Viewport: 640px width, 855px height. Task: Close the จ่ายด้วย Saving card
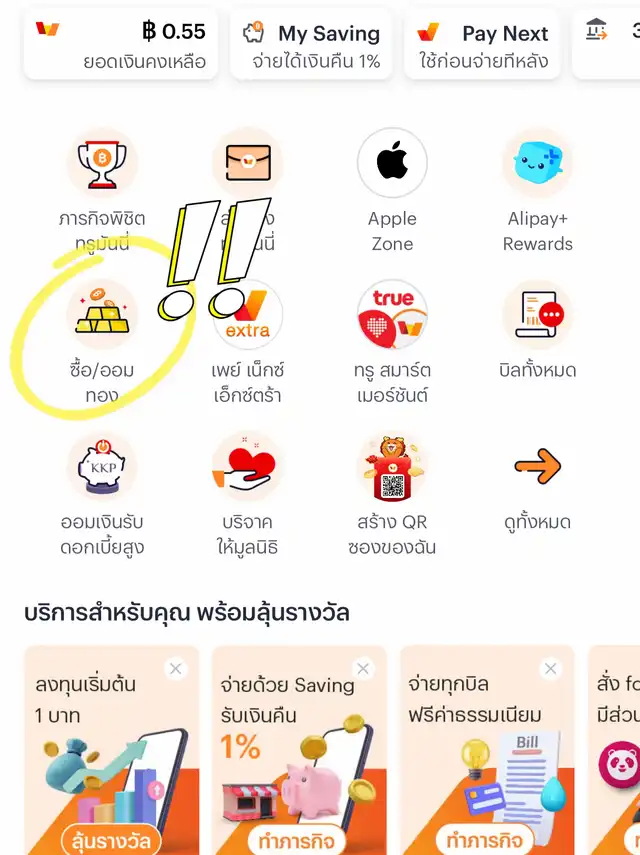pyautogui.click(x=363, y=669)
